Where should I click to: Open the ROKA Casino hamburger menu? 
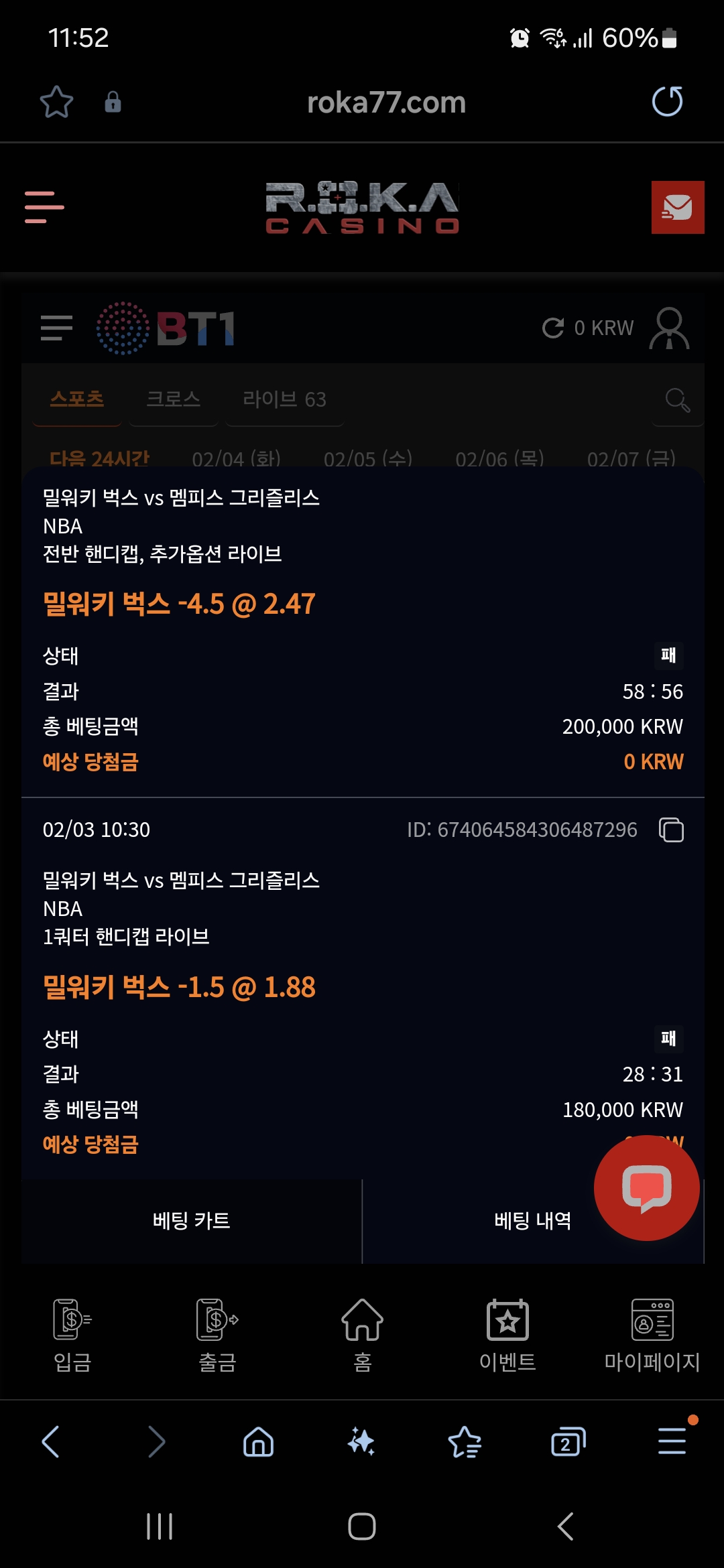coord(44,207)
